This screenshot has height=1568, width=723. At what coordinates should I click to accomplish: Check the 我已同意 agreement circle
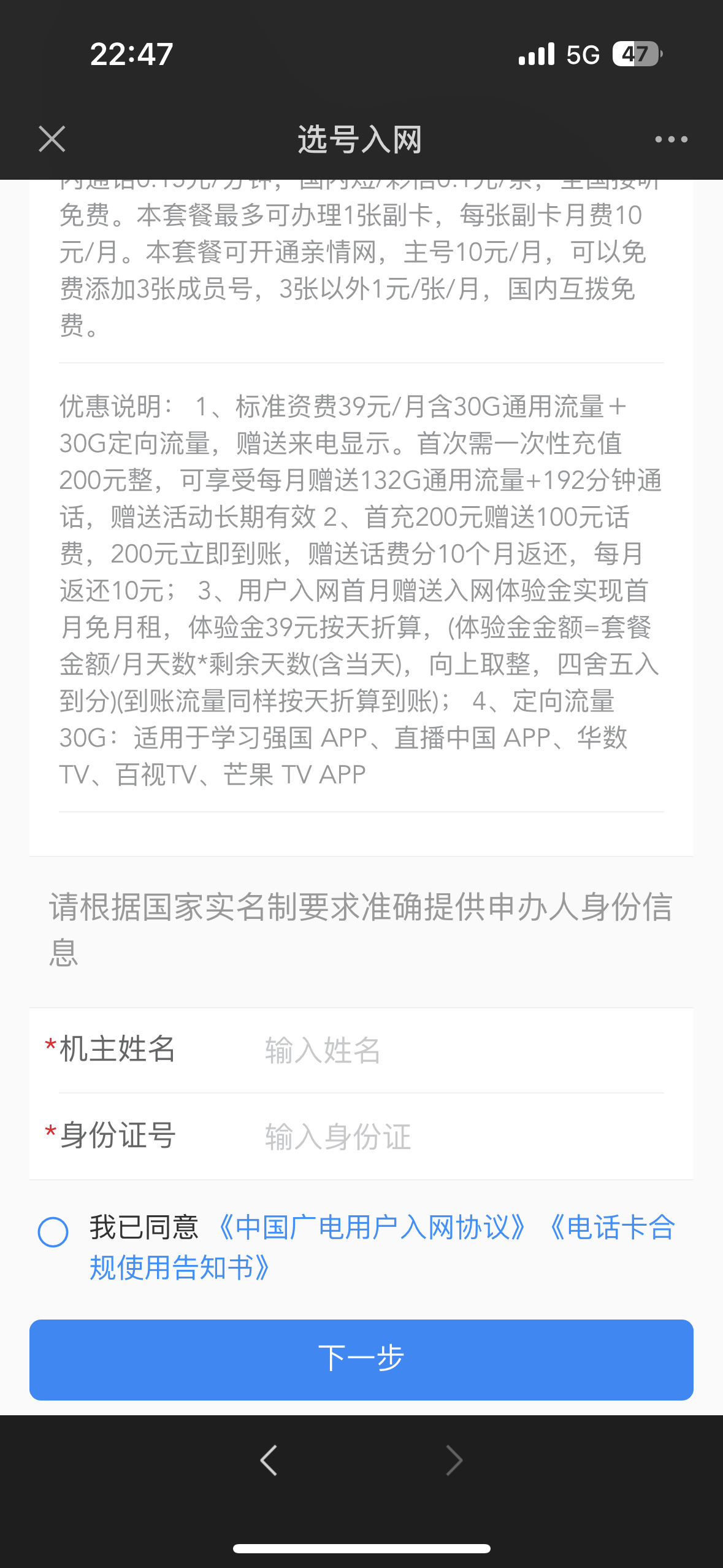click(x=53, y=1232)
